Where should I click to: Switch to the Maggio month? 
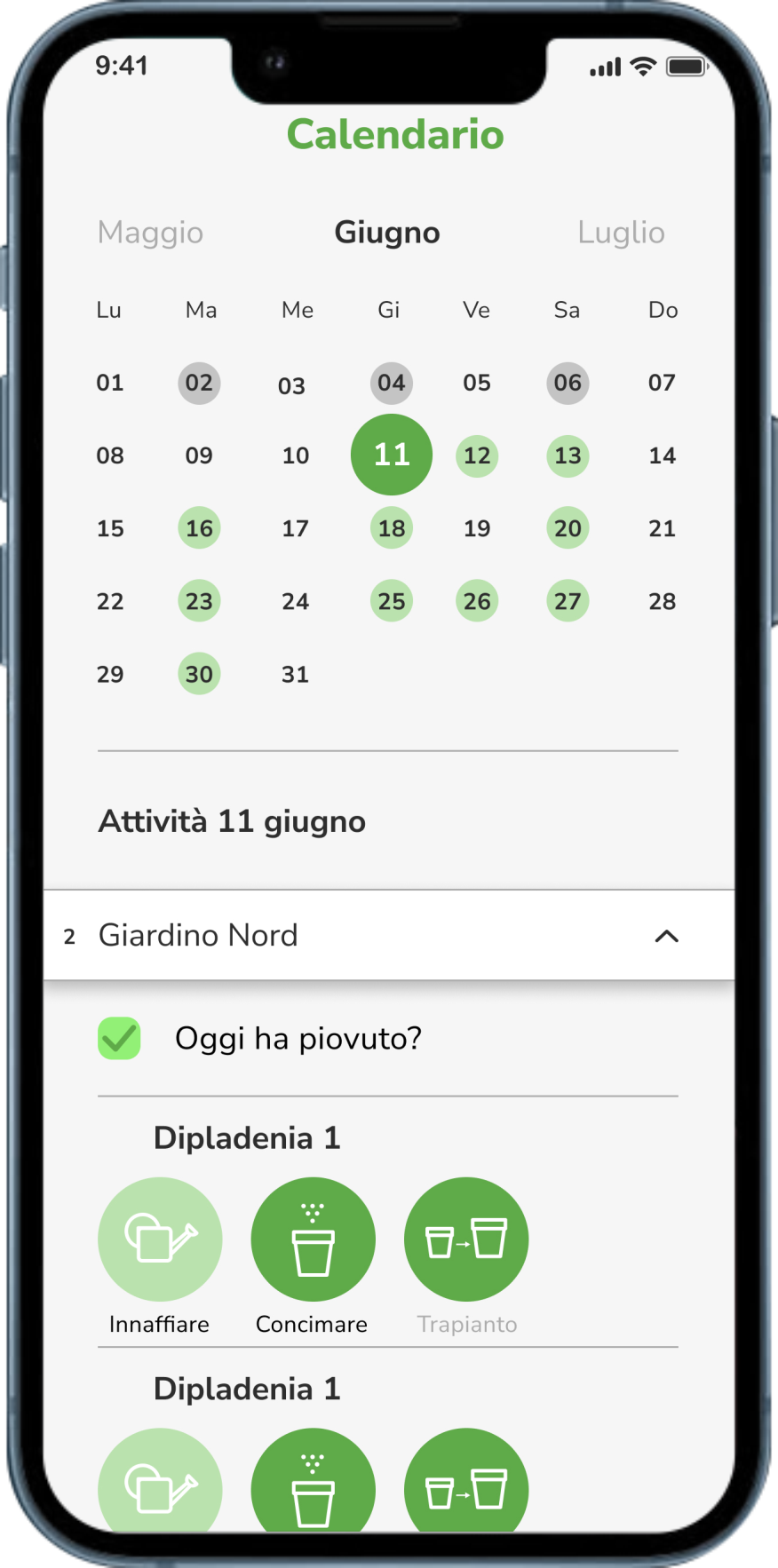click(x=150, y=233)
